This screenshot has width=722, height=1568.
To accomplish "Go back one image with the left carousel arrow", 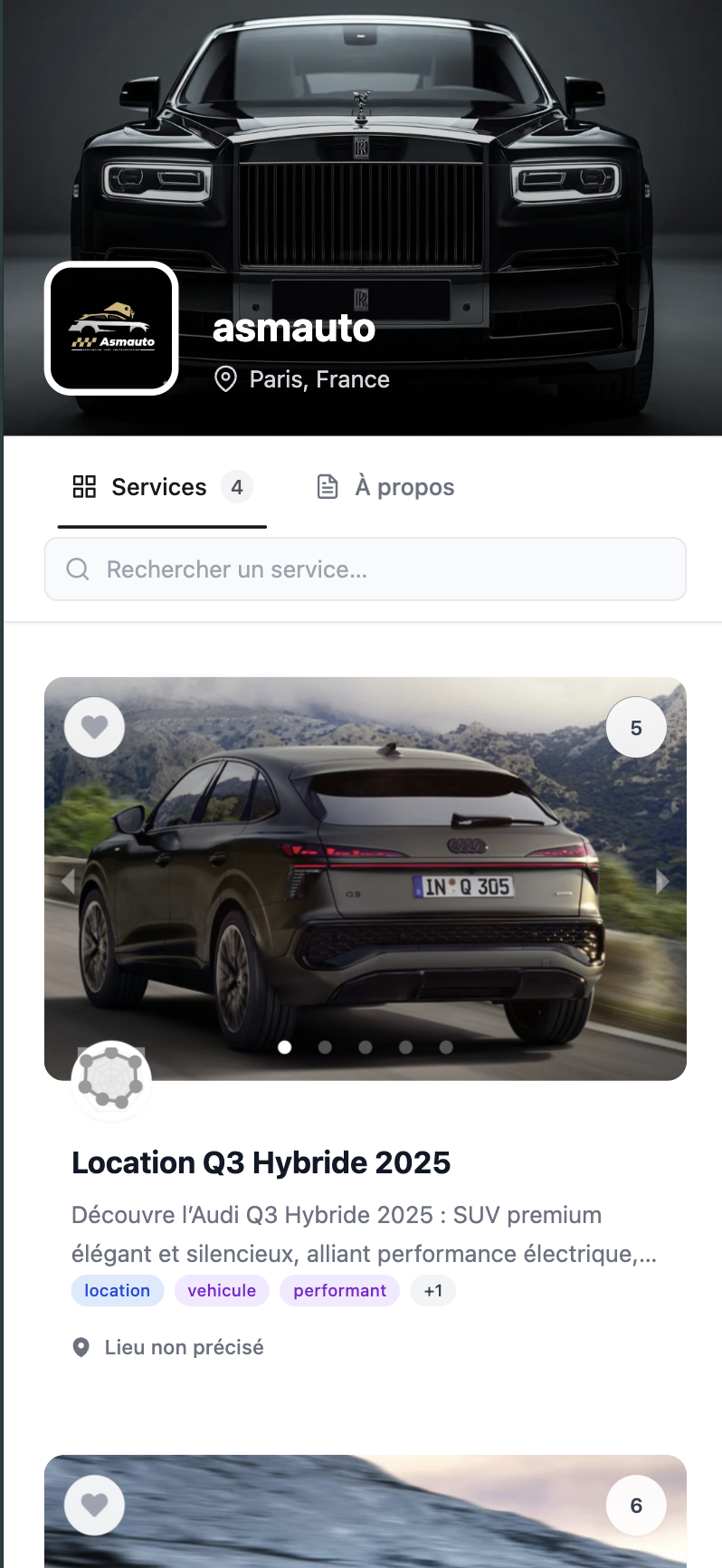I will [68, 880].
